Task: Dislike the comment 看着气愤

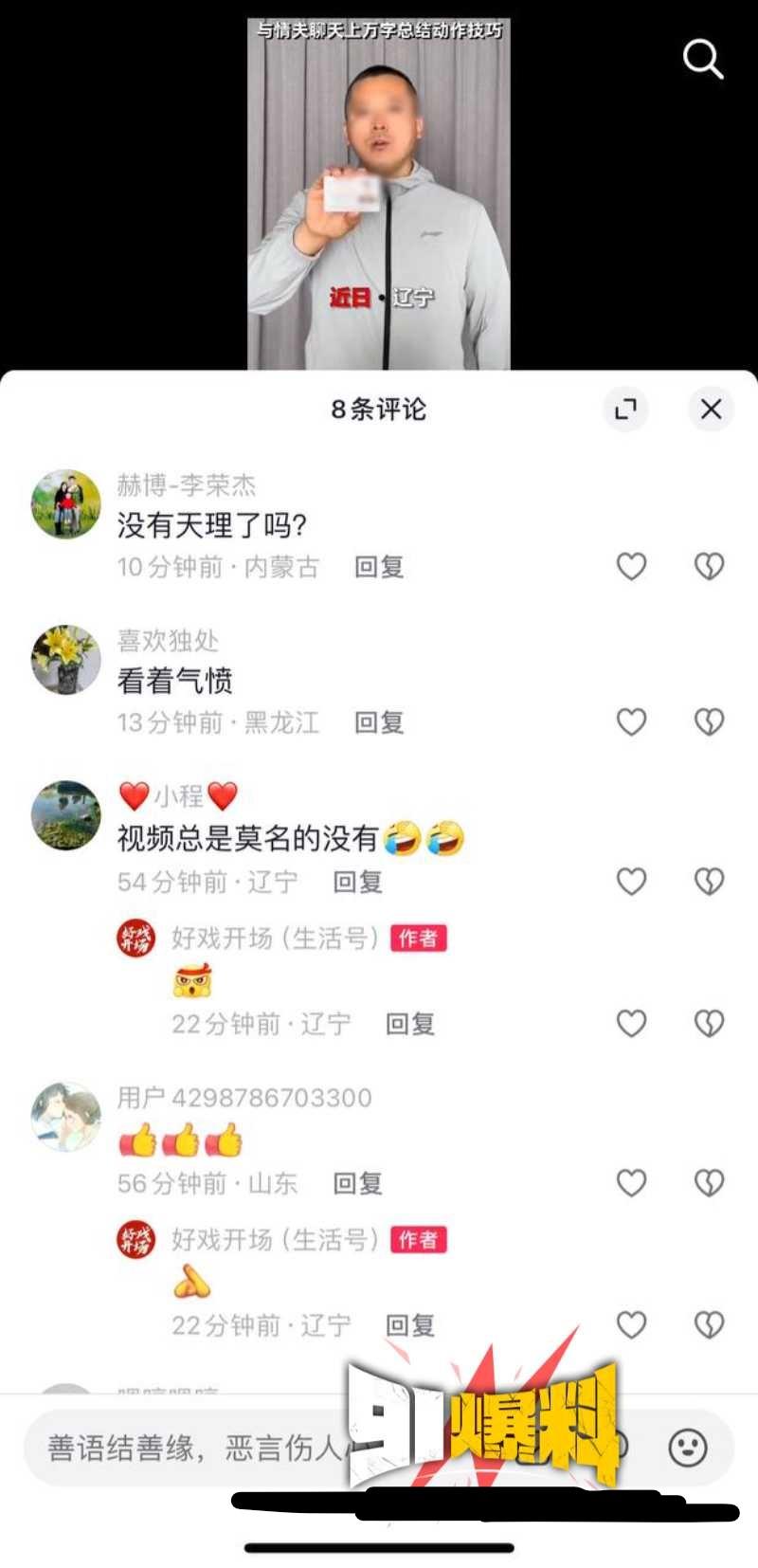Action: point(709,721)
